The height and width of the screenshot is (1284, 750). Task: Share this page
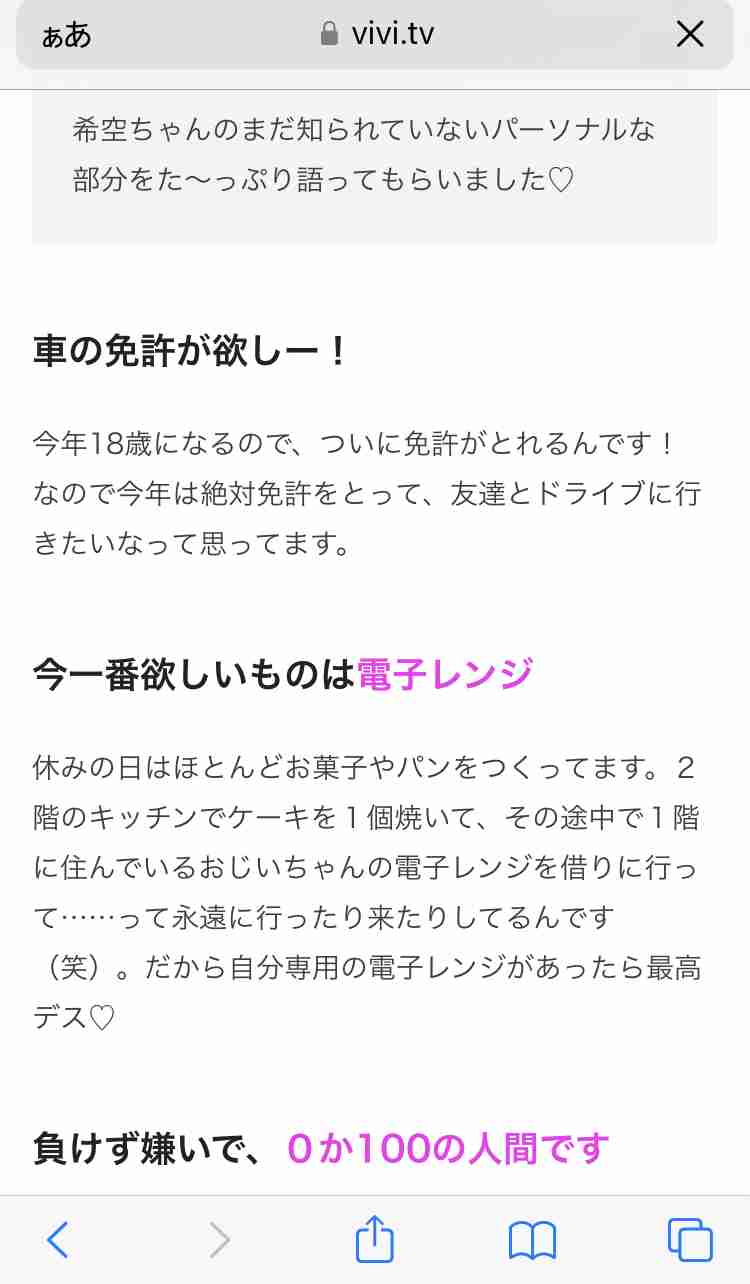pyautogui.click(x=375, y=1239)
